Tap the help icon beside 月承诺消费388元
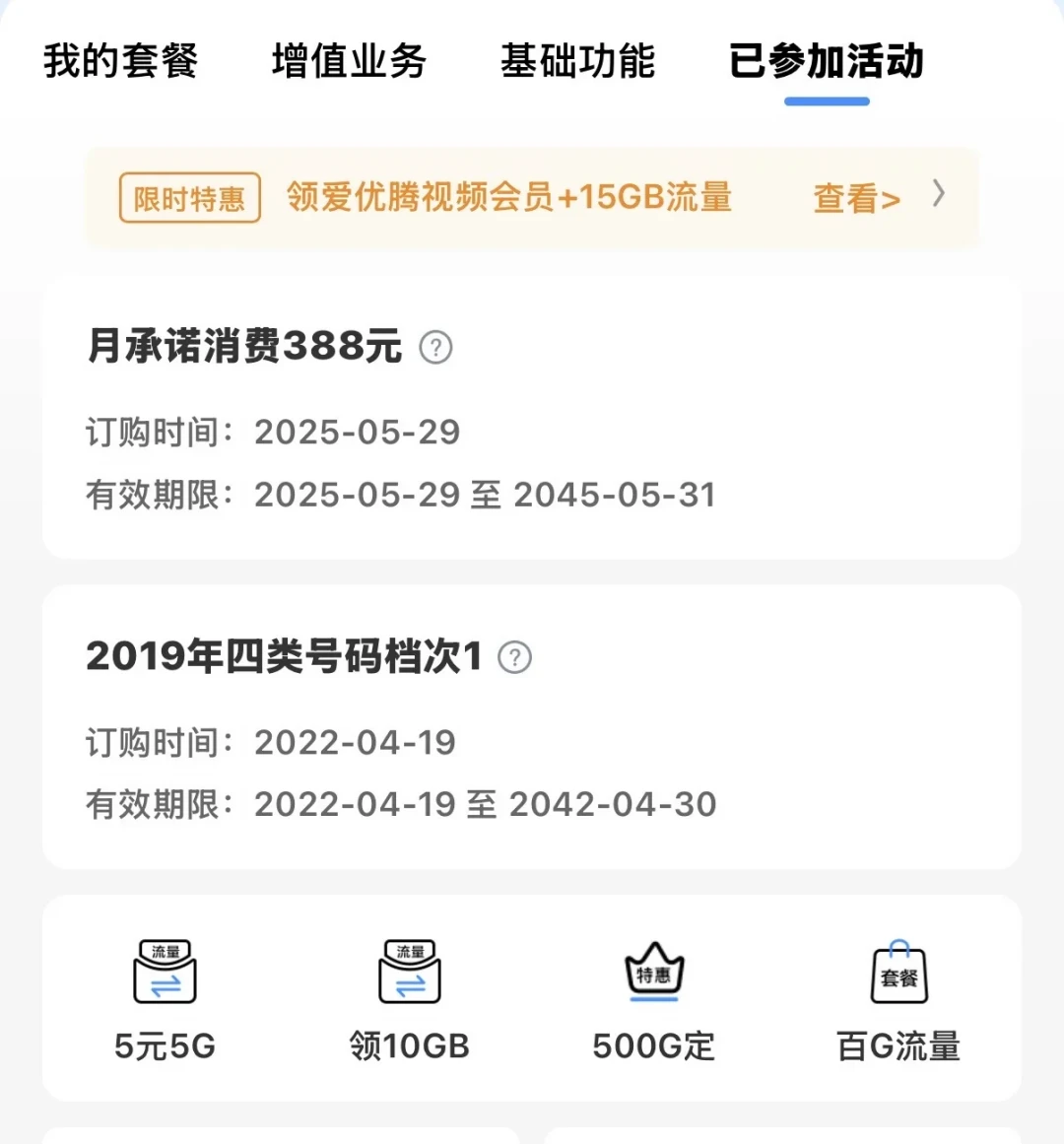Viewport: 1064px width, 1144px height. pyautogui.click(x=435, y=347)
